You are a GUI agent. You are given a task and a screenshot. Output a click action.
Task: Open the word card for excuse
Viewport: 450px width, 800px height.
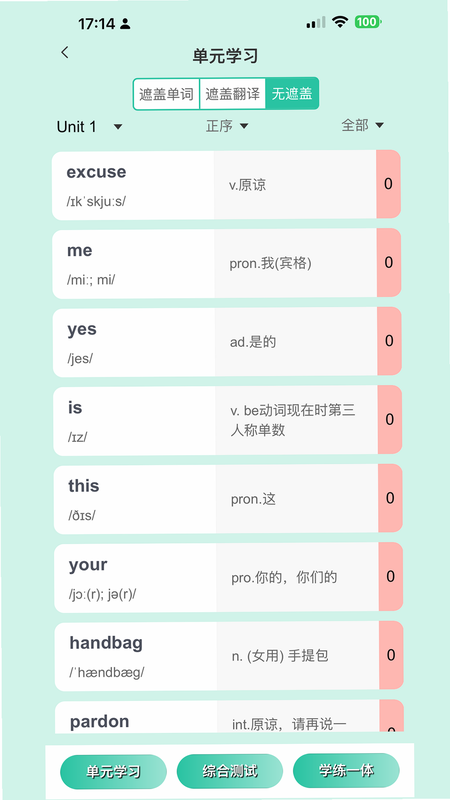pyautogui.click(x=226, y=185)
